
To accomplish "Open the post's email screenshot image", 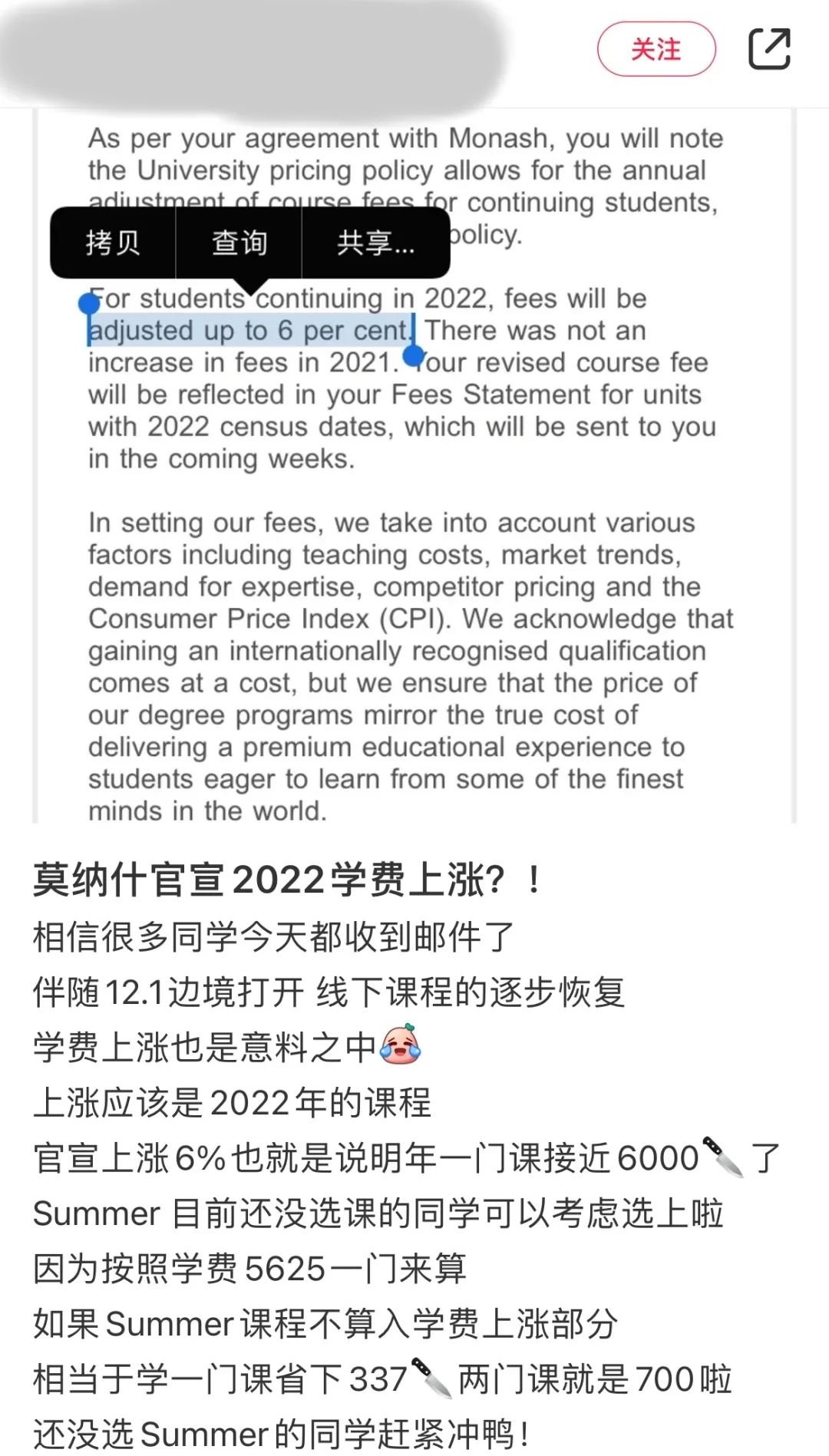I will [x=414, y=466].
